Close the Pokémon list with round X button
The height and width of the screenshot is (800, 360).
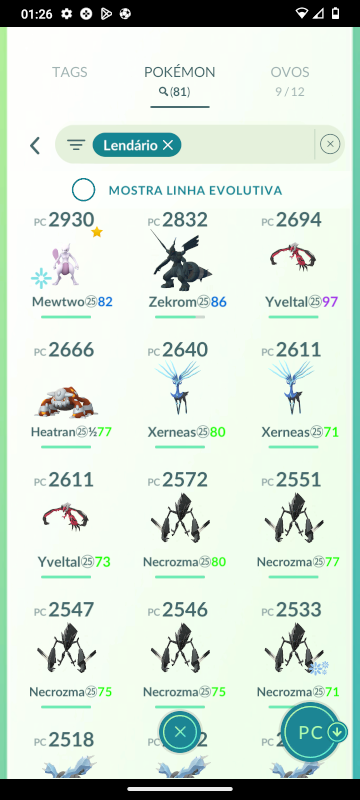pyautogui.click(x=179, y=733)
